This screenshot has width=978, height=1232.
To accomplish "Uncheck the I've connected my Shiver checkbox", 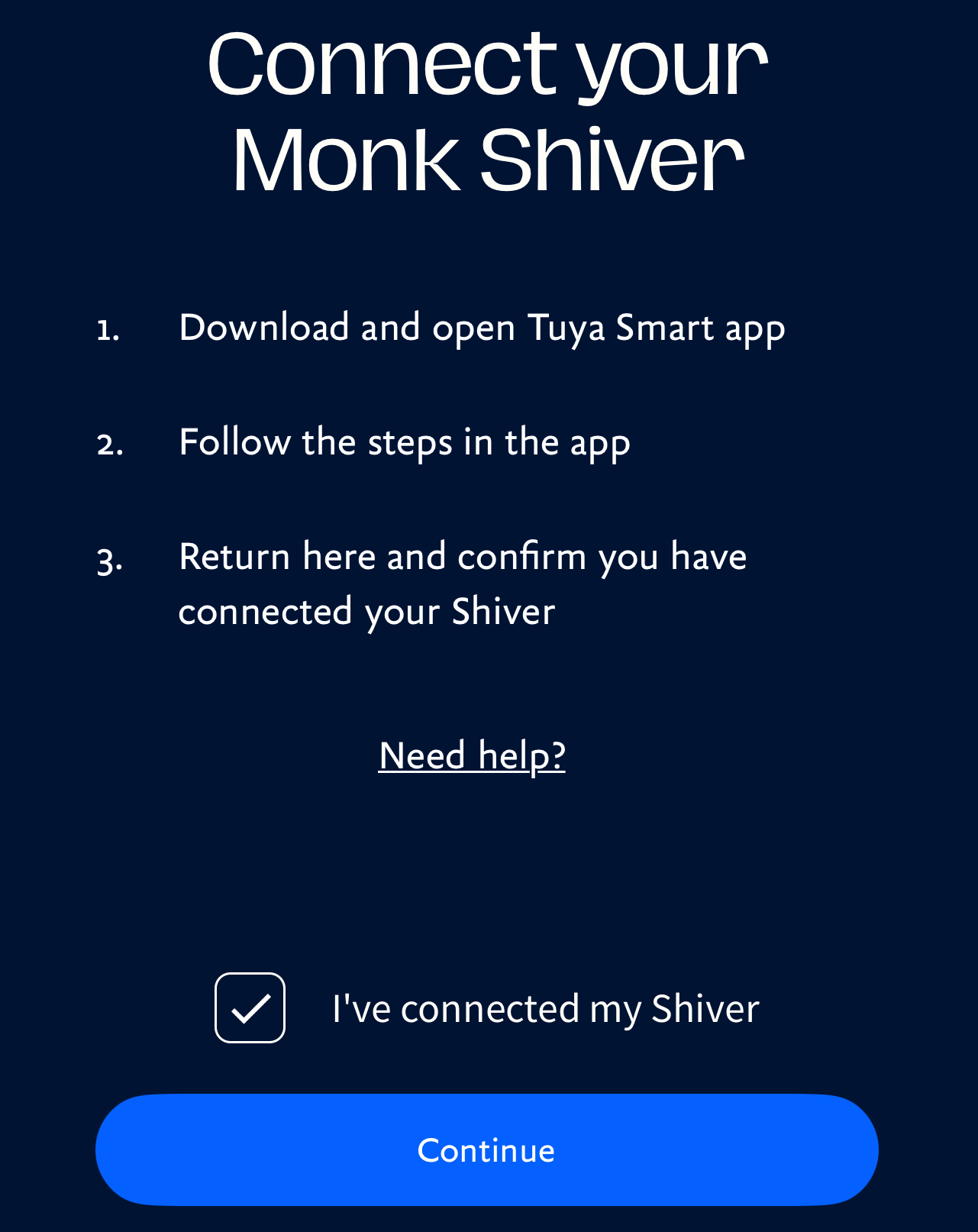I will click(x=250, y=1007).
